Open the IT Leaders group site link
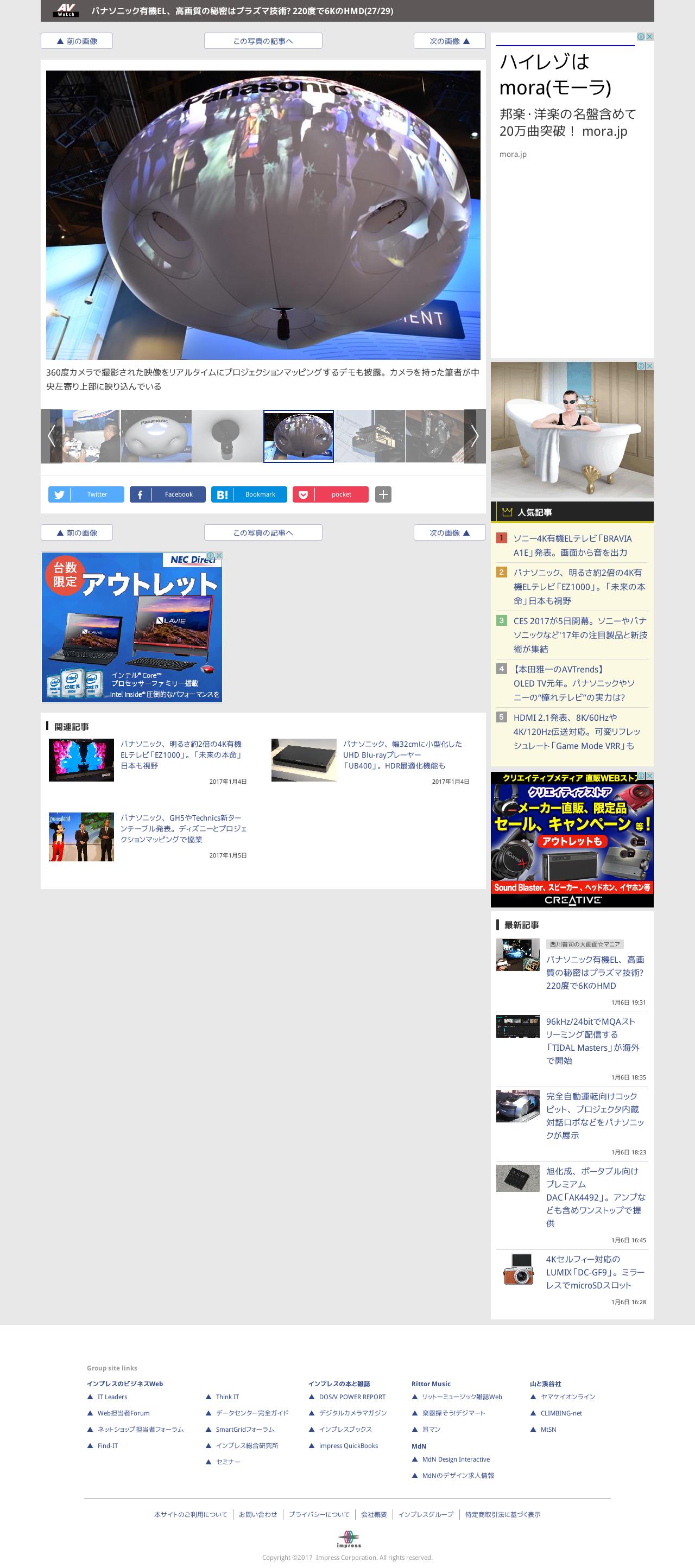Viewport: 695px width, 1568px height. coord(112,1396)
